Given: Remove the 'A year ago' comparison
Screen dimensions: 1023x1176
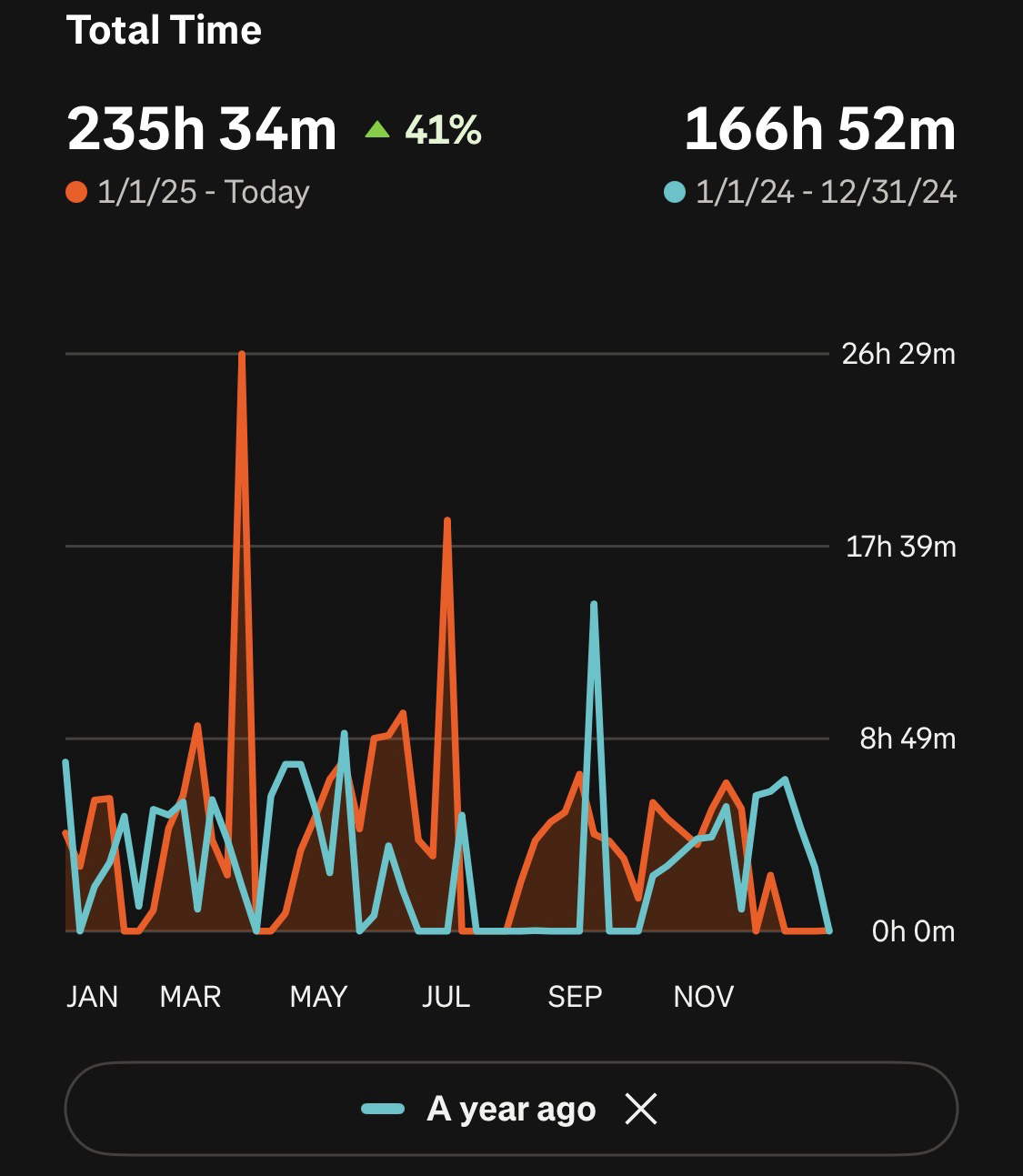Looking at the screenshot, I should (641, 1109).
